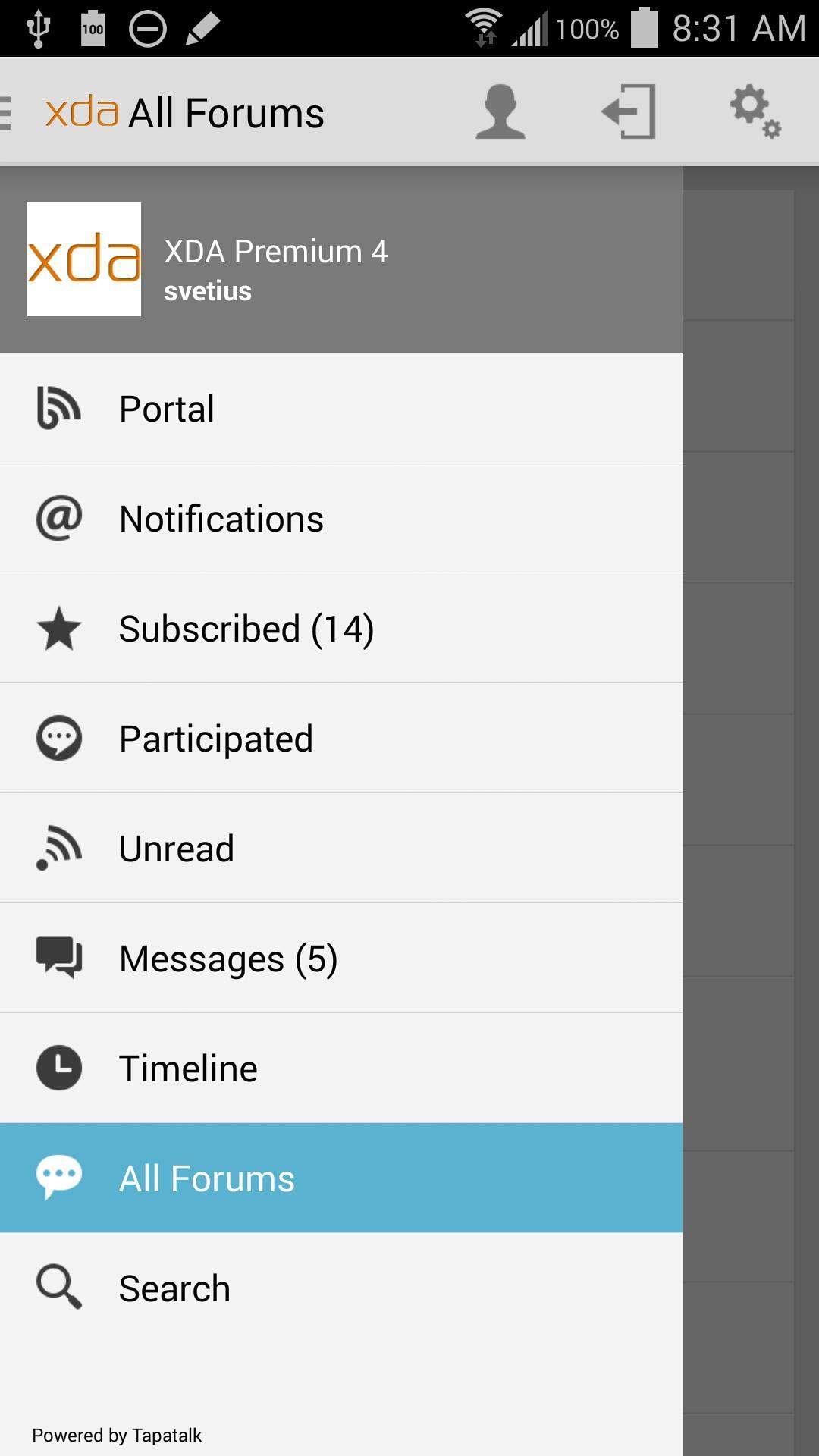Tap the logout icon in the action bar

628,111
